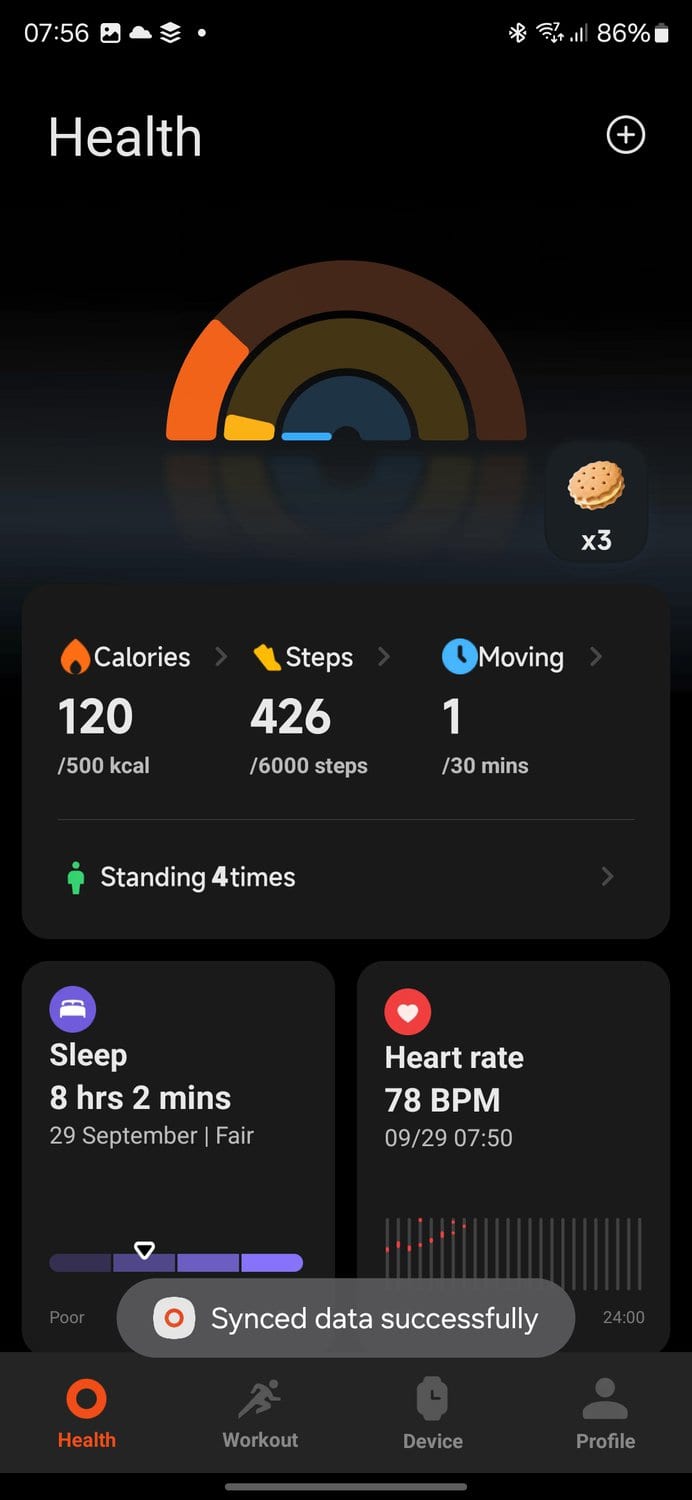
Task: Go to the Health tab
Action: [x=86, y=1414]
